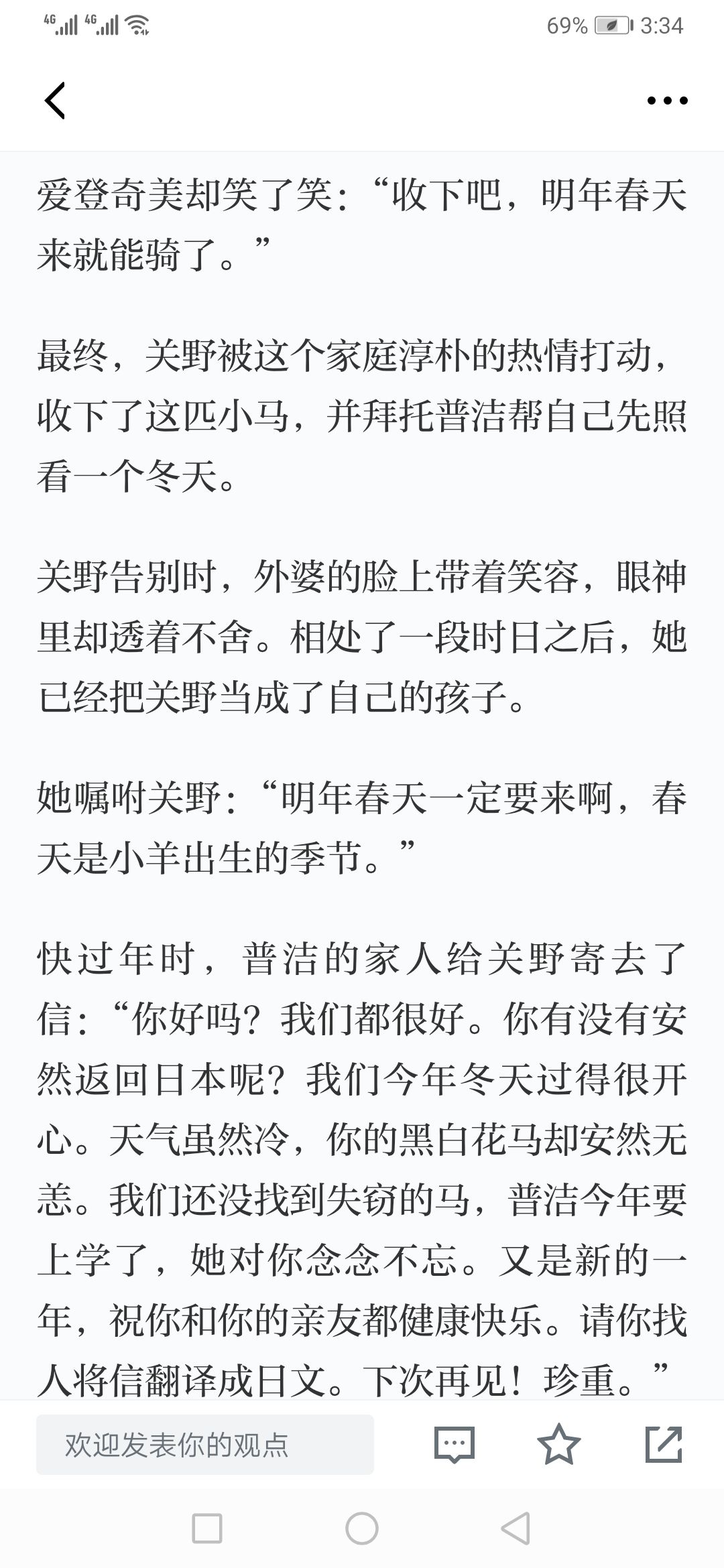
Task: Tap the comment field 欢迎发表你的观点
Action: tap(205, 1445)
